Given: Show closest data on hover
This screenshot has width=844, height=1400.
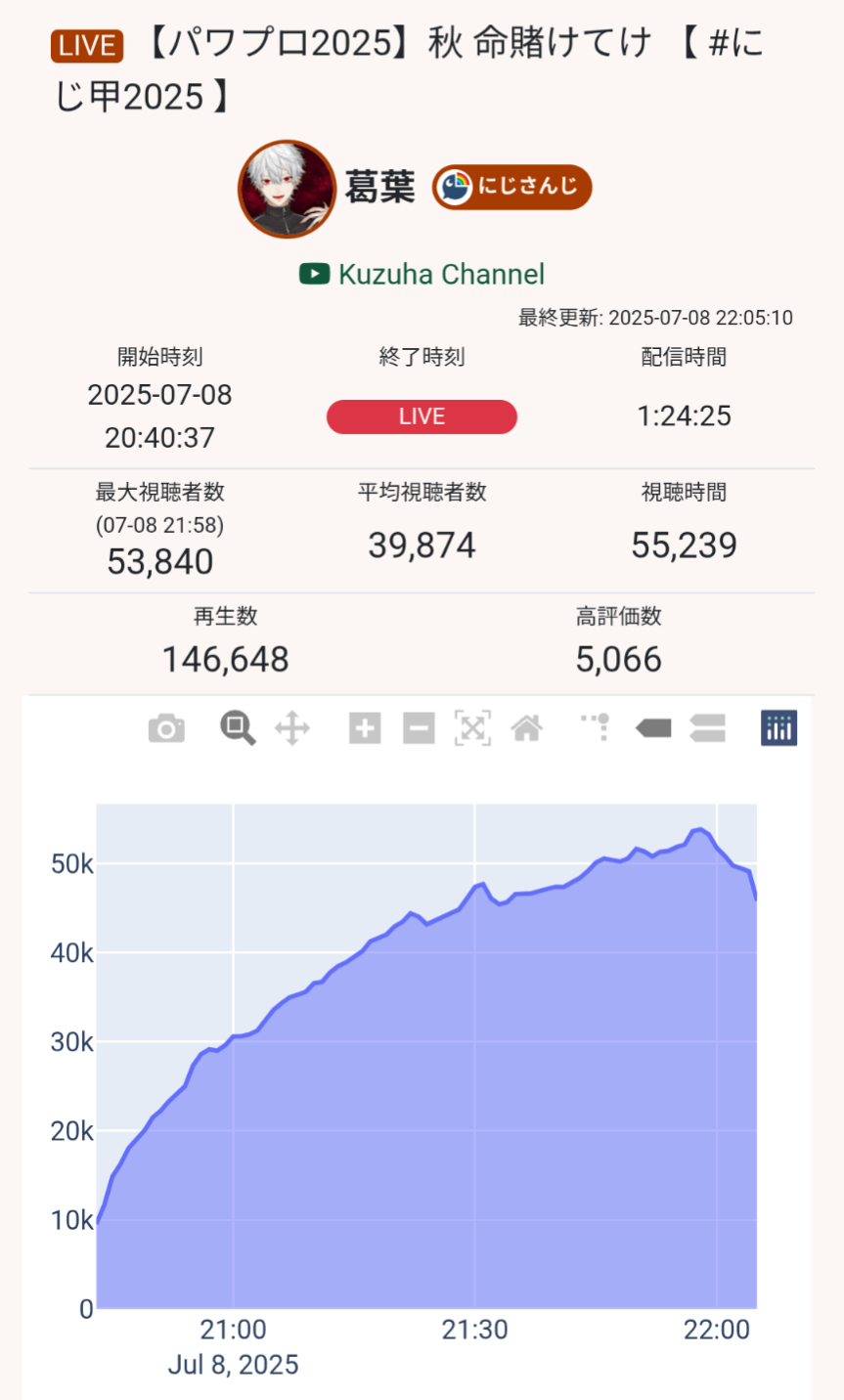Looking at the screenshot, I should pos(653,728).
